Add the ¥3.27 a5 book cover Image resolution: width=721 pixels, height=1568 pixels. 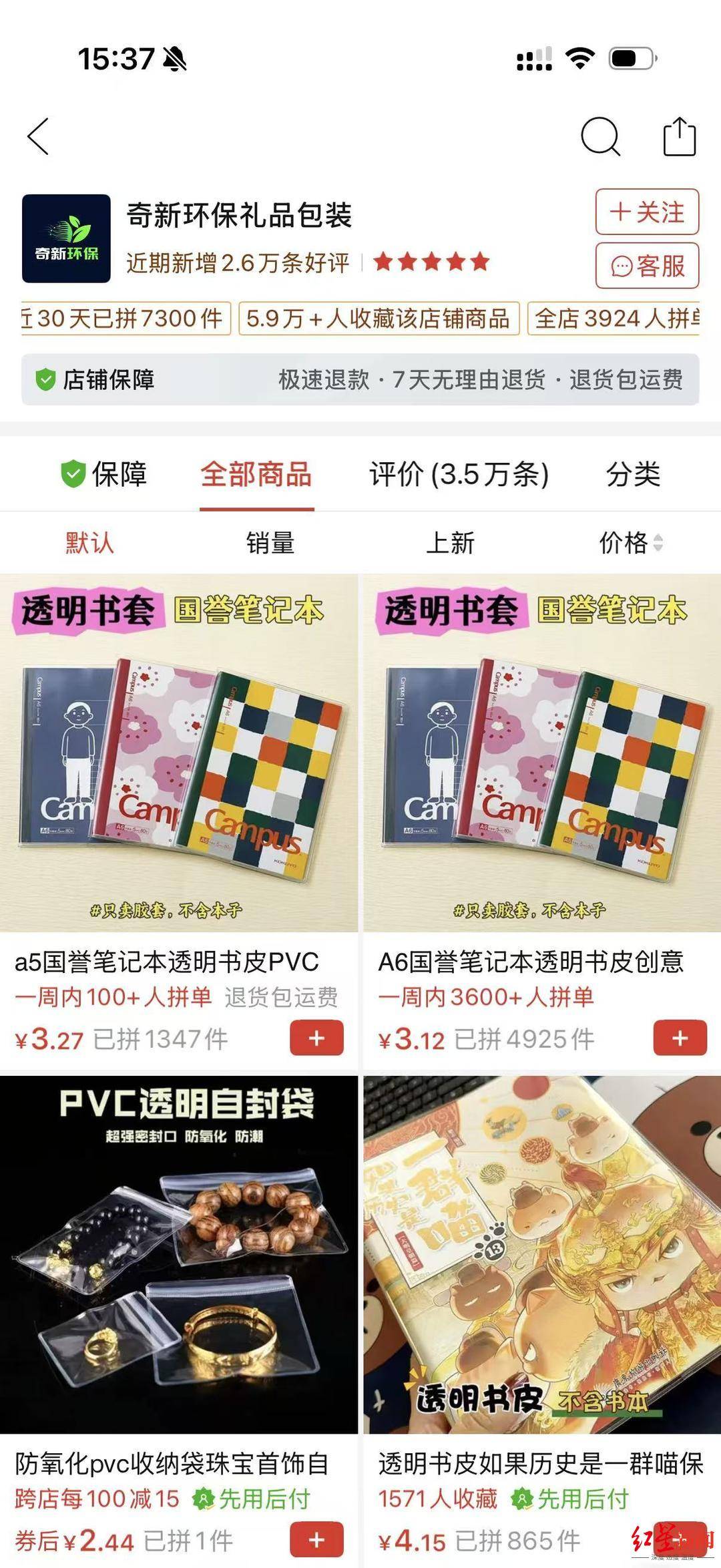(x=316, y=1038)
